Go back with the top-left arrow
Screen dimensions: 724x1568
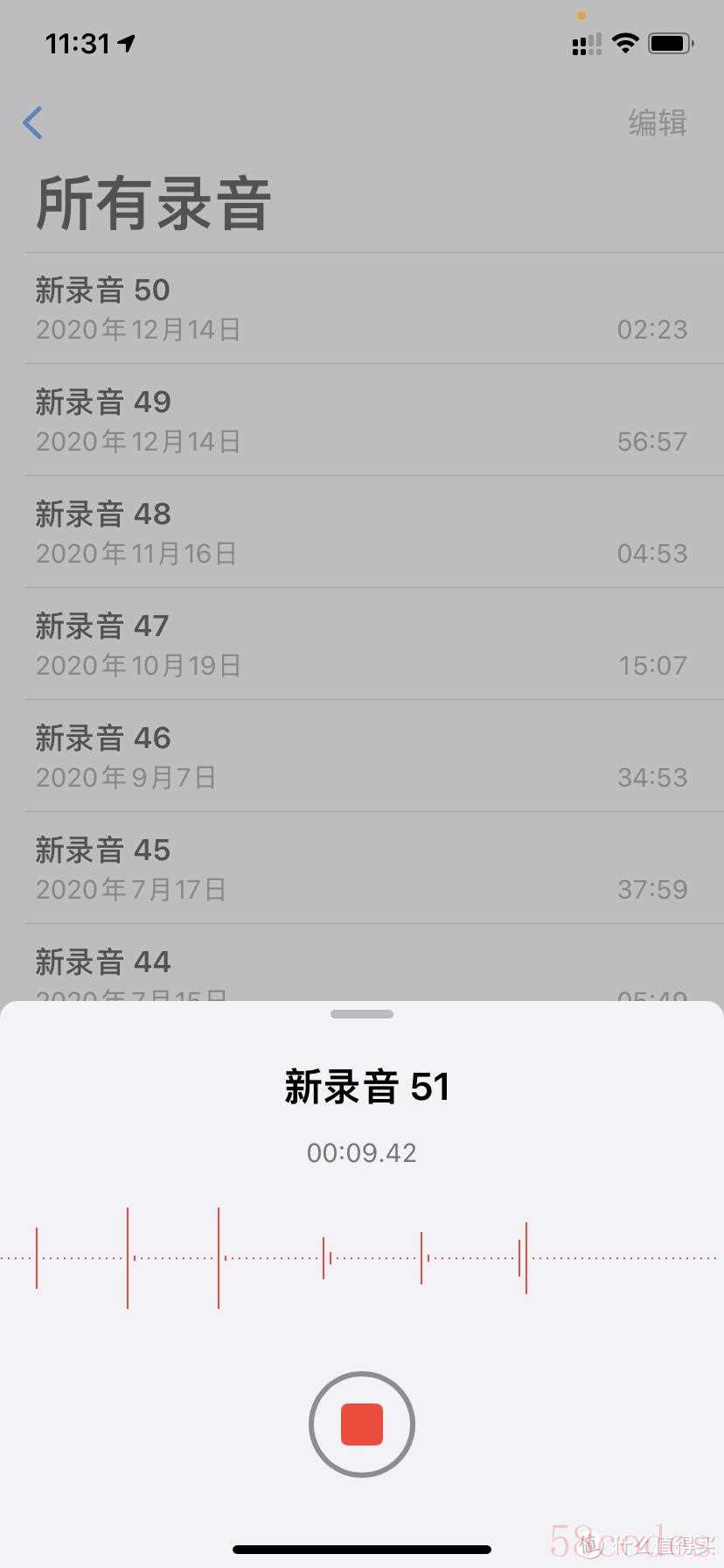33,122
